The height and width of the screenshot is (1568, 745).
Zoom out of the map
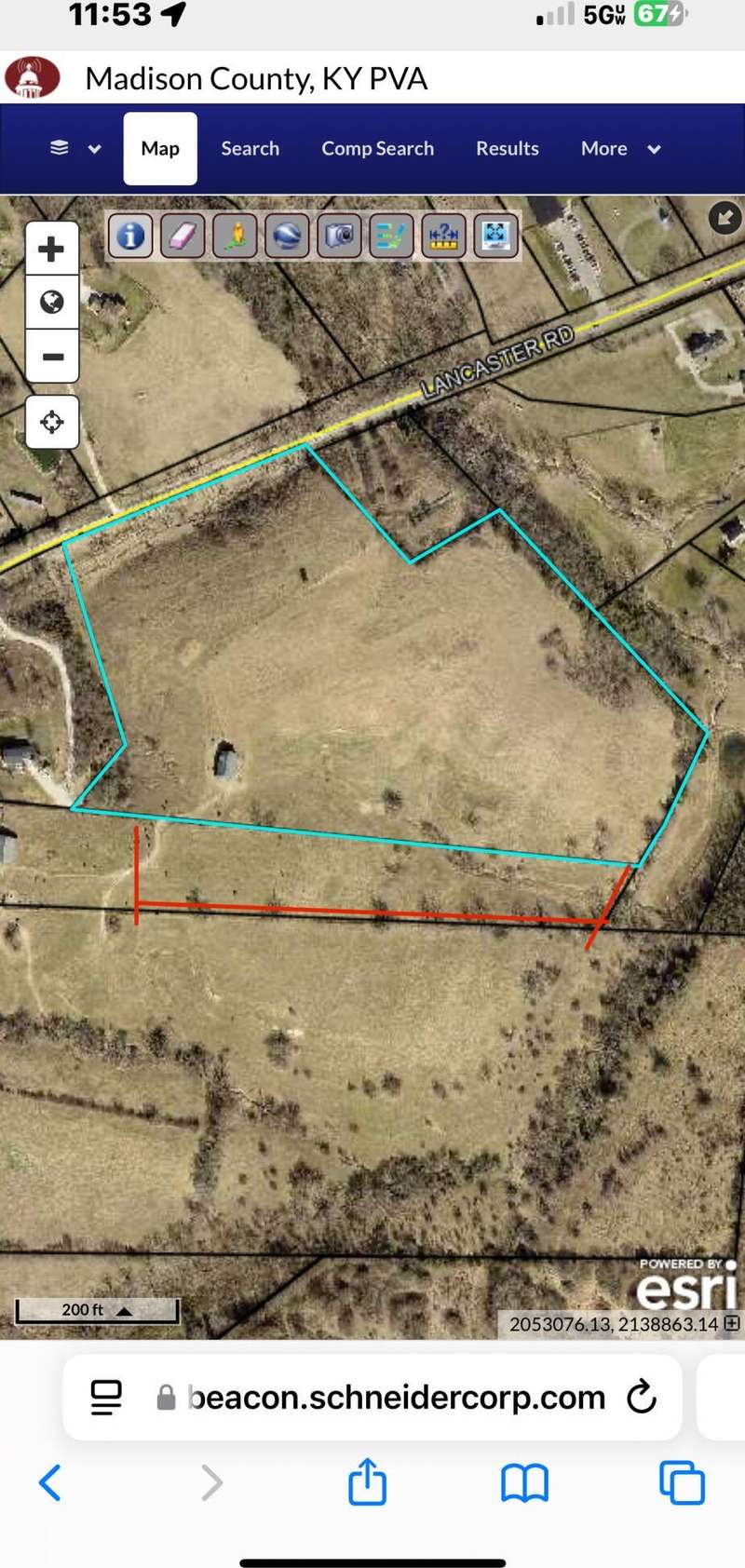pyautogui.click(x=52, y=357)
